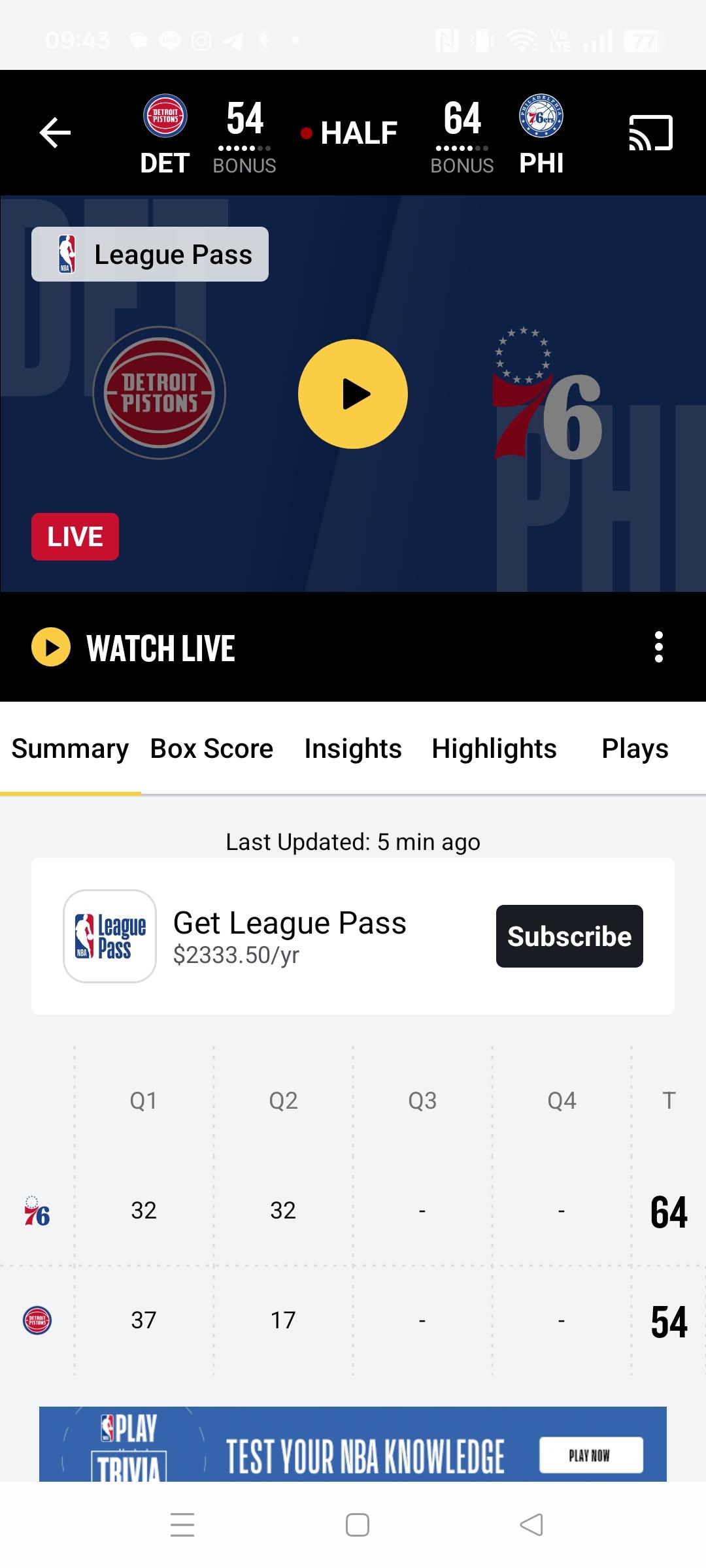
Task: Subscribe to League Pass
Action: (x=569, y=936)
